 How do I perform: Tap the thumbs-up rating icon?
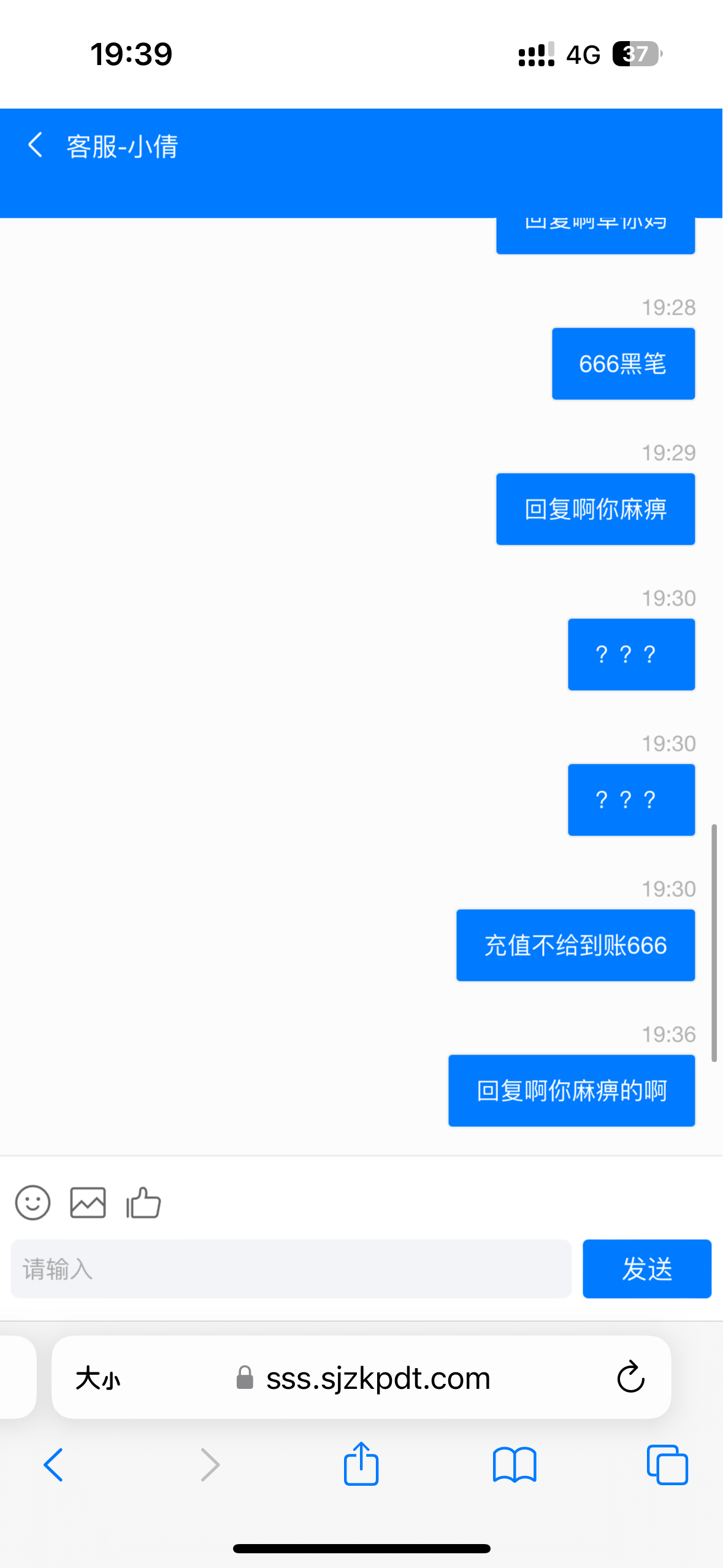(x=143, y=1202)
